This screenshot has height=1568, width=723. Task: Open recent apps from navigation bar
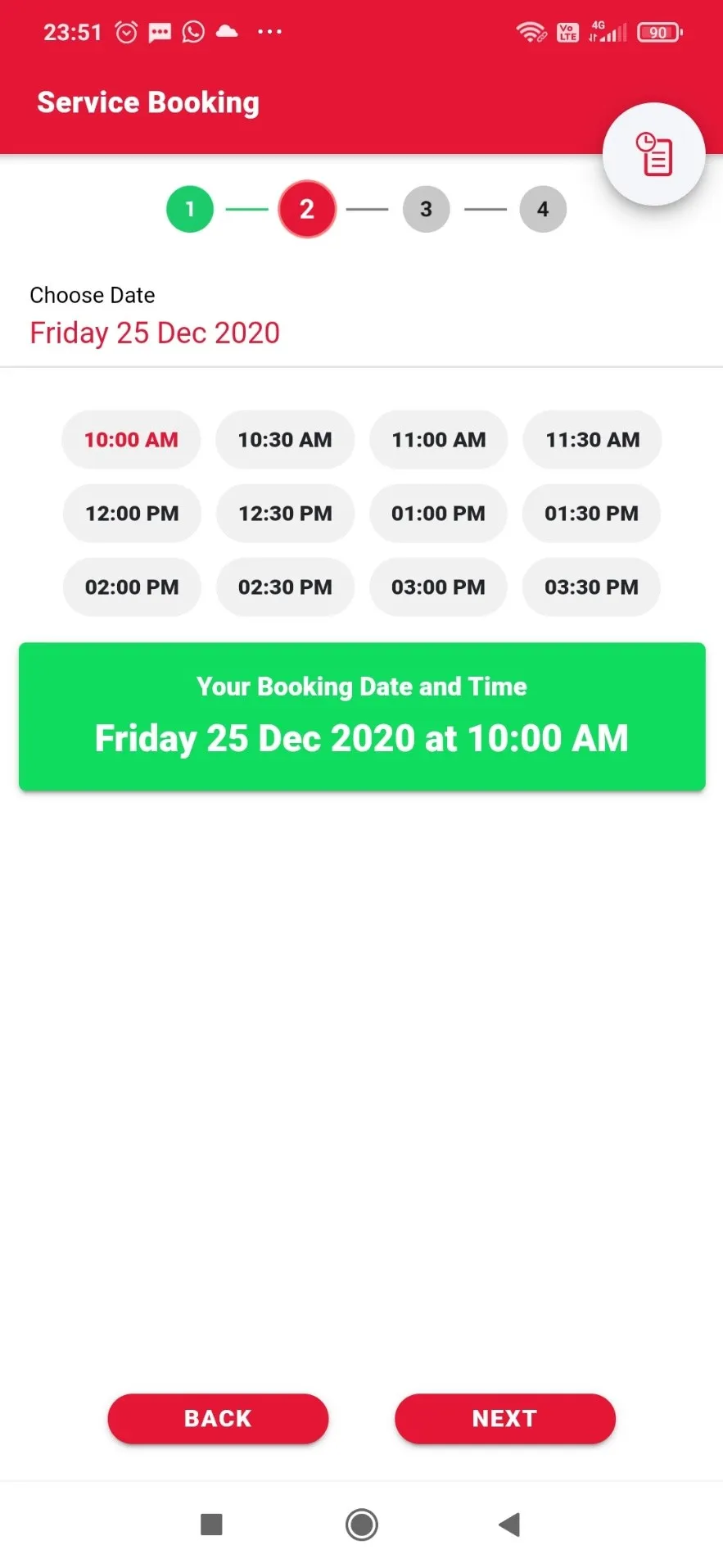pyautogui.click(x=211, y=1525)
